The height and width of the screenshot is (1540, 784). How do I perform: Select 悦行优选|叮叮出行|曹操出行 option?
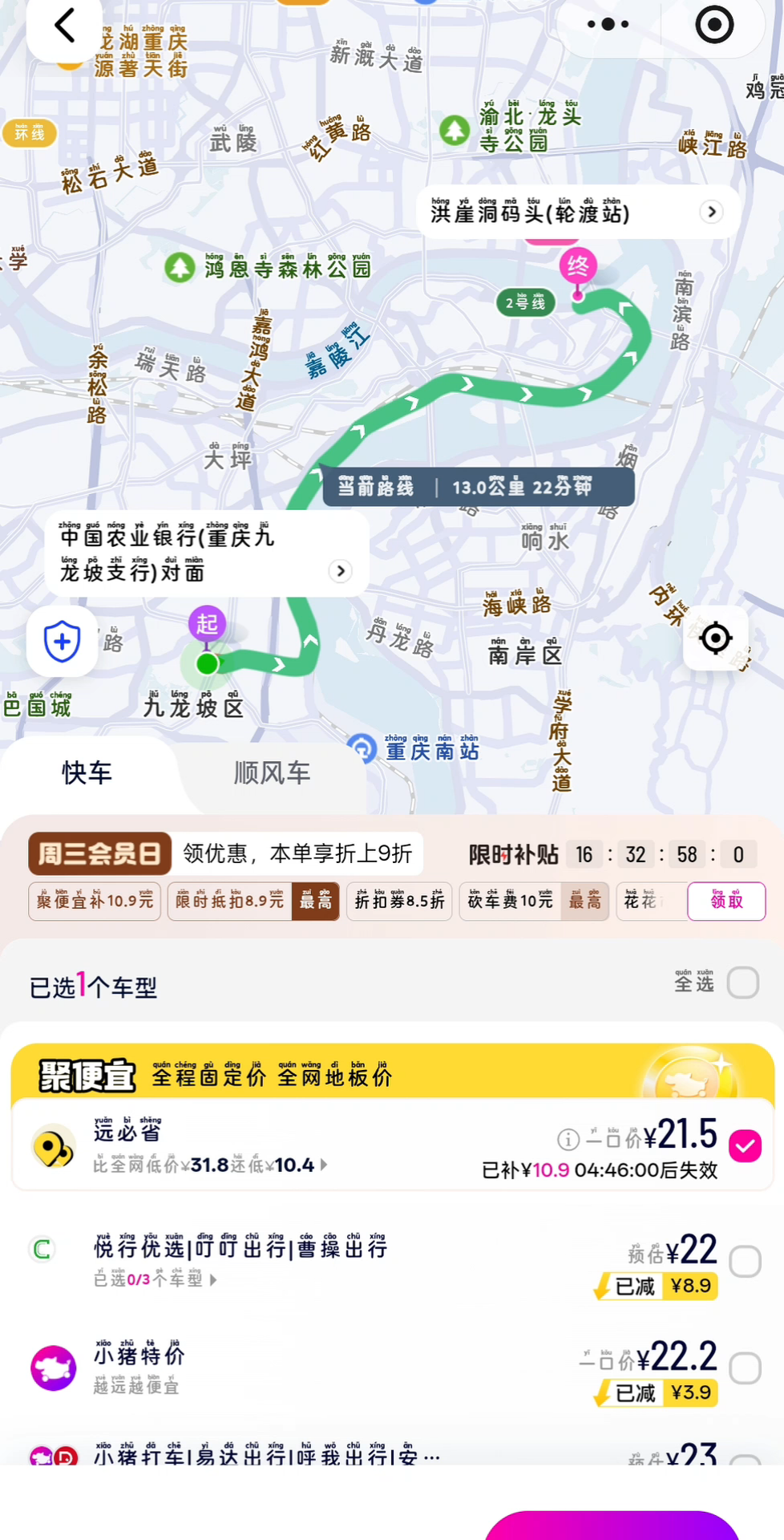click(x=745, y=1262)
